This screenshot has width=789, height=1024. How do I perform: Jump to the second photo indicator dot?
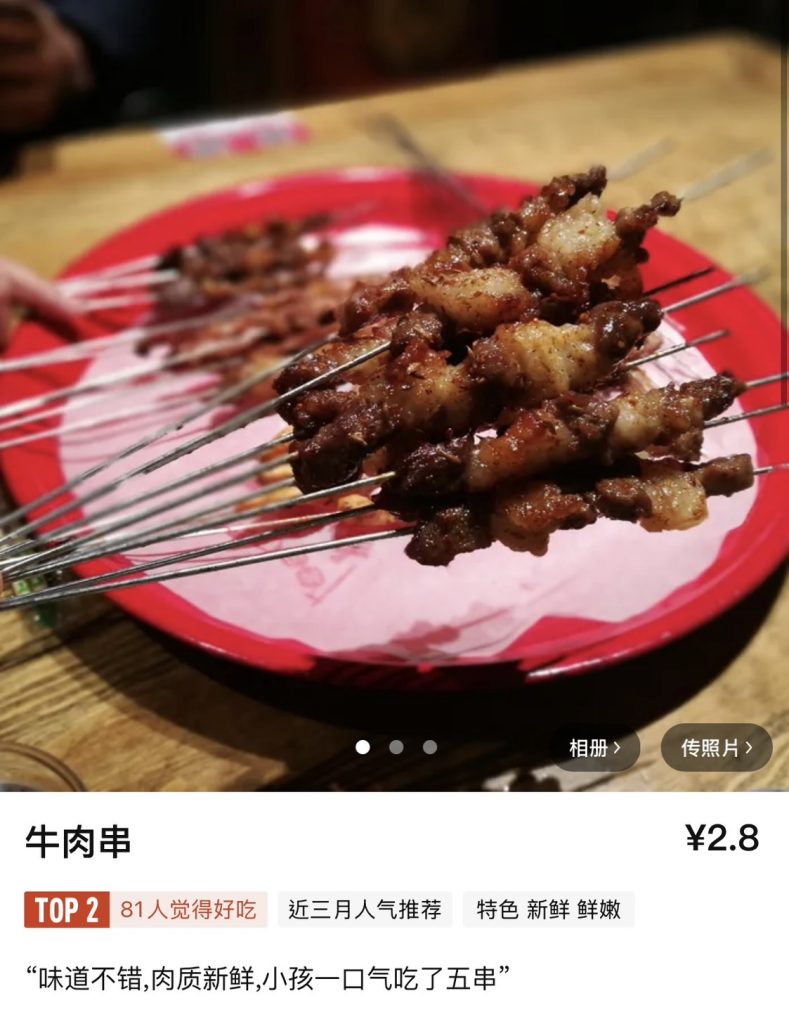[396, 747]
